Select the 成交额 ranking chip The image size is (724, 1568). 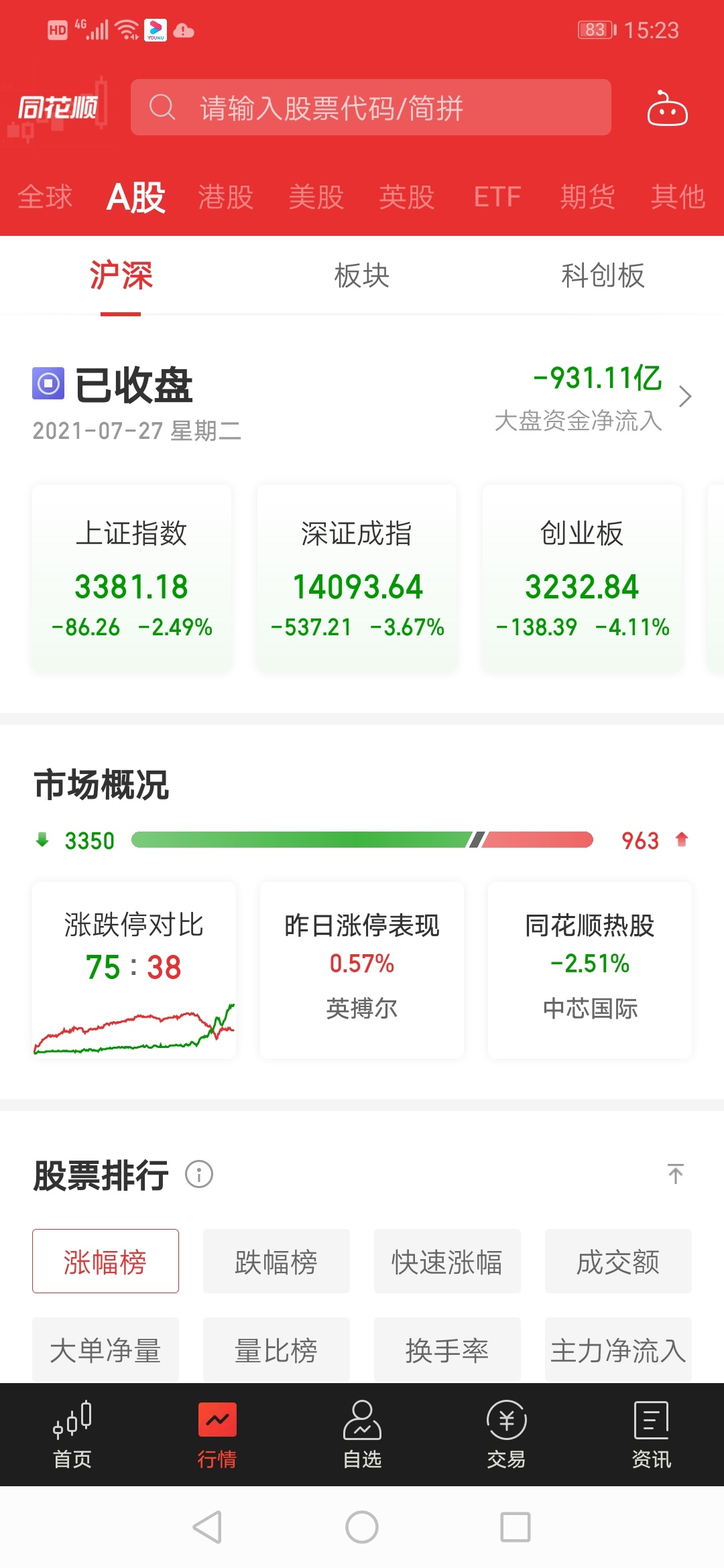tap(618, 1261)
